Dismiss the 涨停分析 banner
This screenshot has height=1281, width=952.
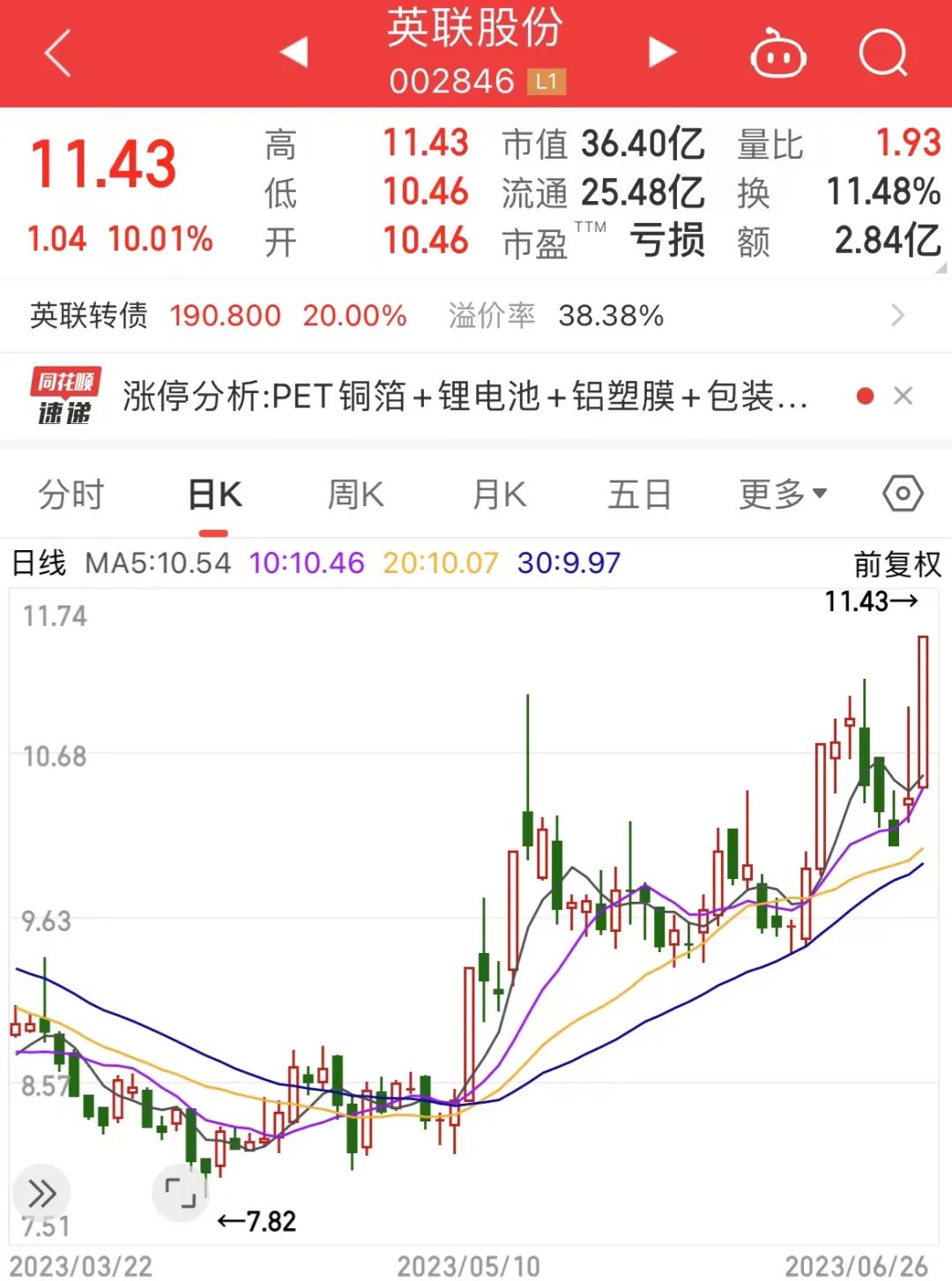tap(903, 397)
